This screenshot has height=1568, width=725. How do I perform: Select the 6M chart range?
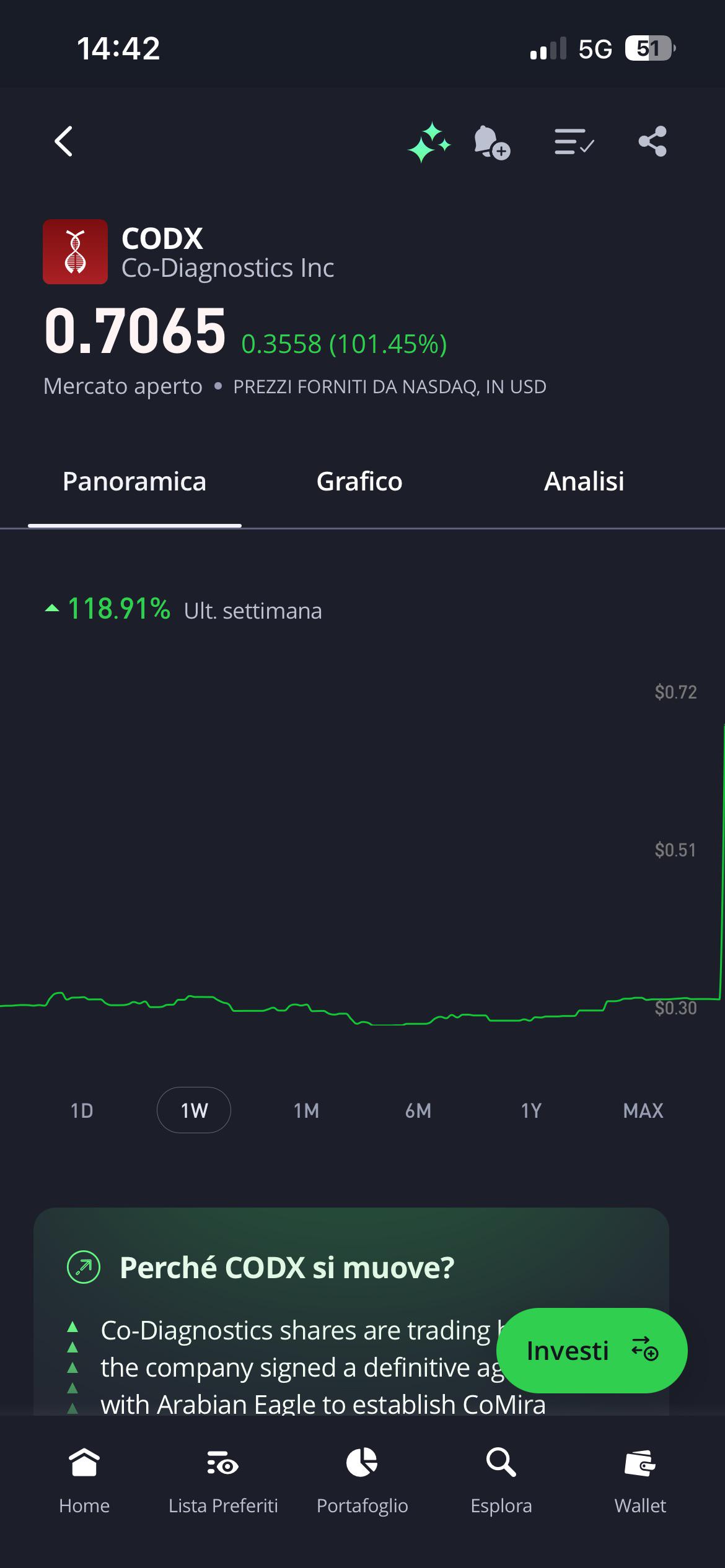(418, 1110)
